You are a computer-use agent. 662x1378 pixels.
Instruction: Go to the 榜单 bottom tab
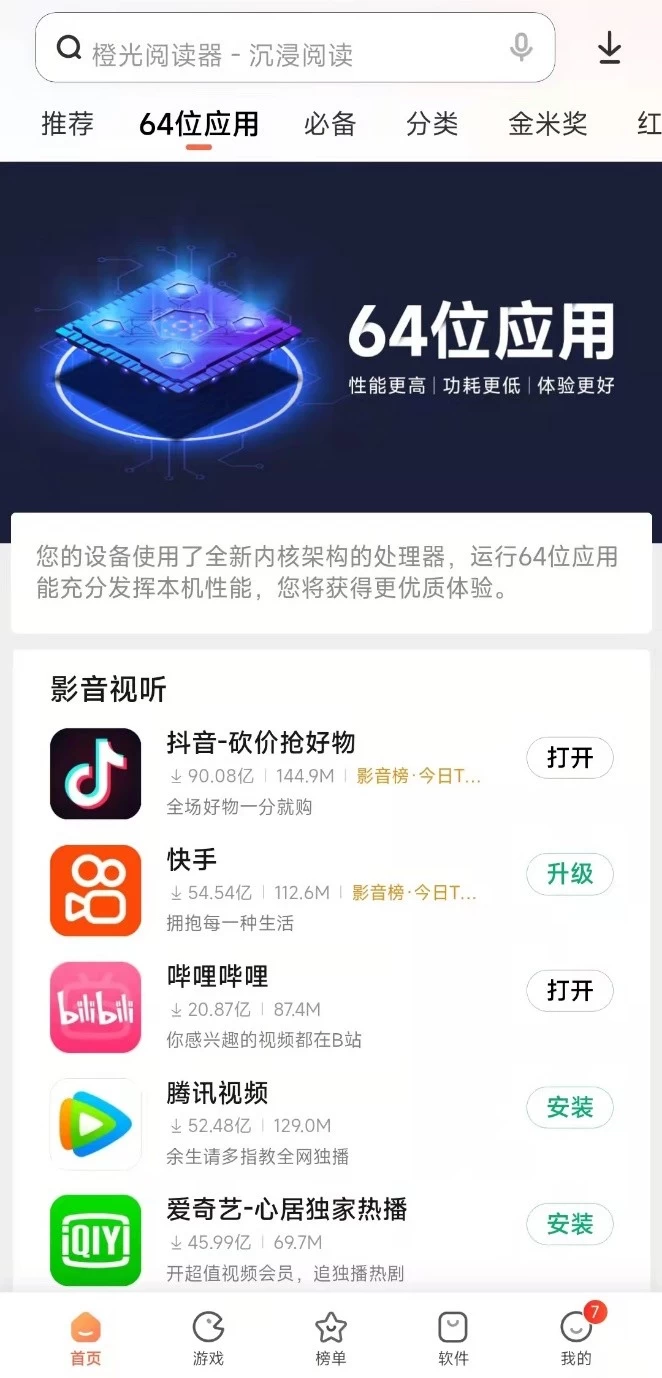pos(331,1339)
